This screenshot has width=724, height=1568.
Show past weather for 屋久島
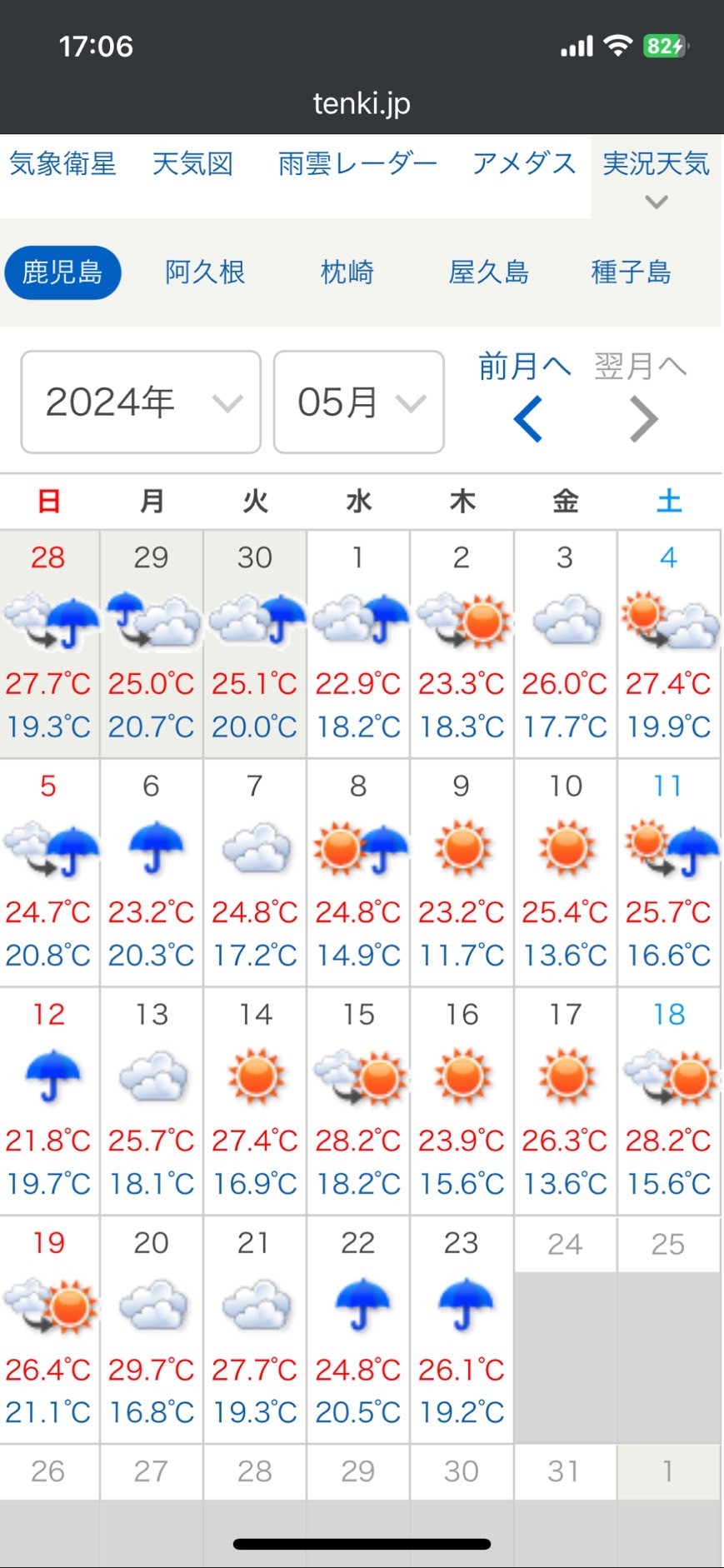(x=489, y=272)
